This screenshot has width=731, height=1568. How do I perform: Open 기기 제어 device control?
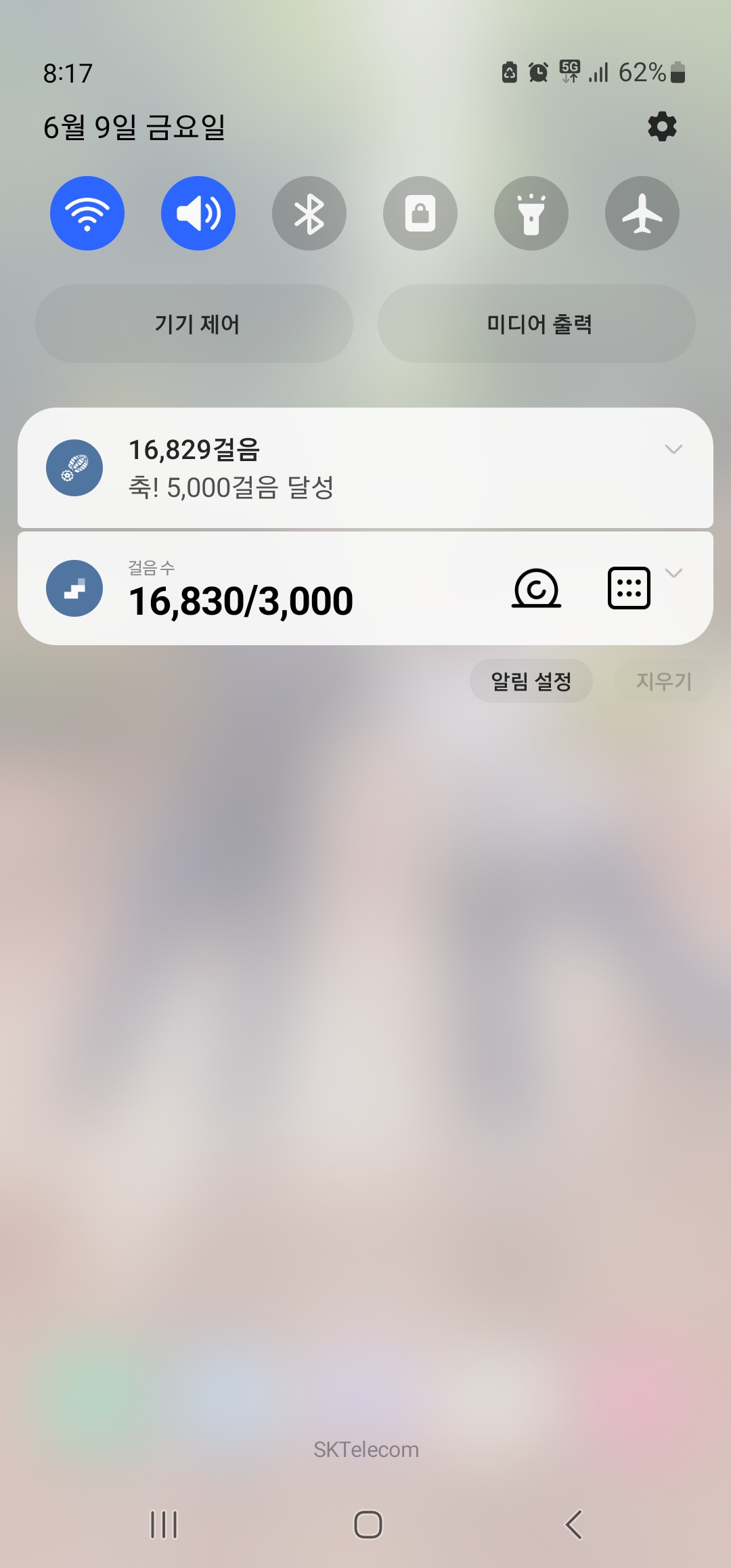click(194, 324)
